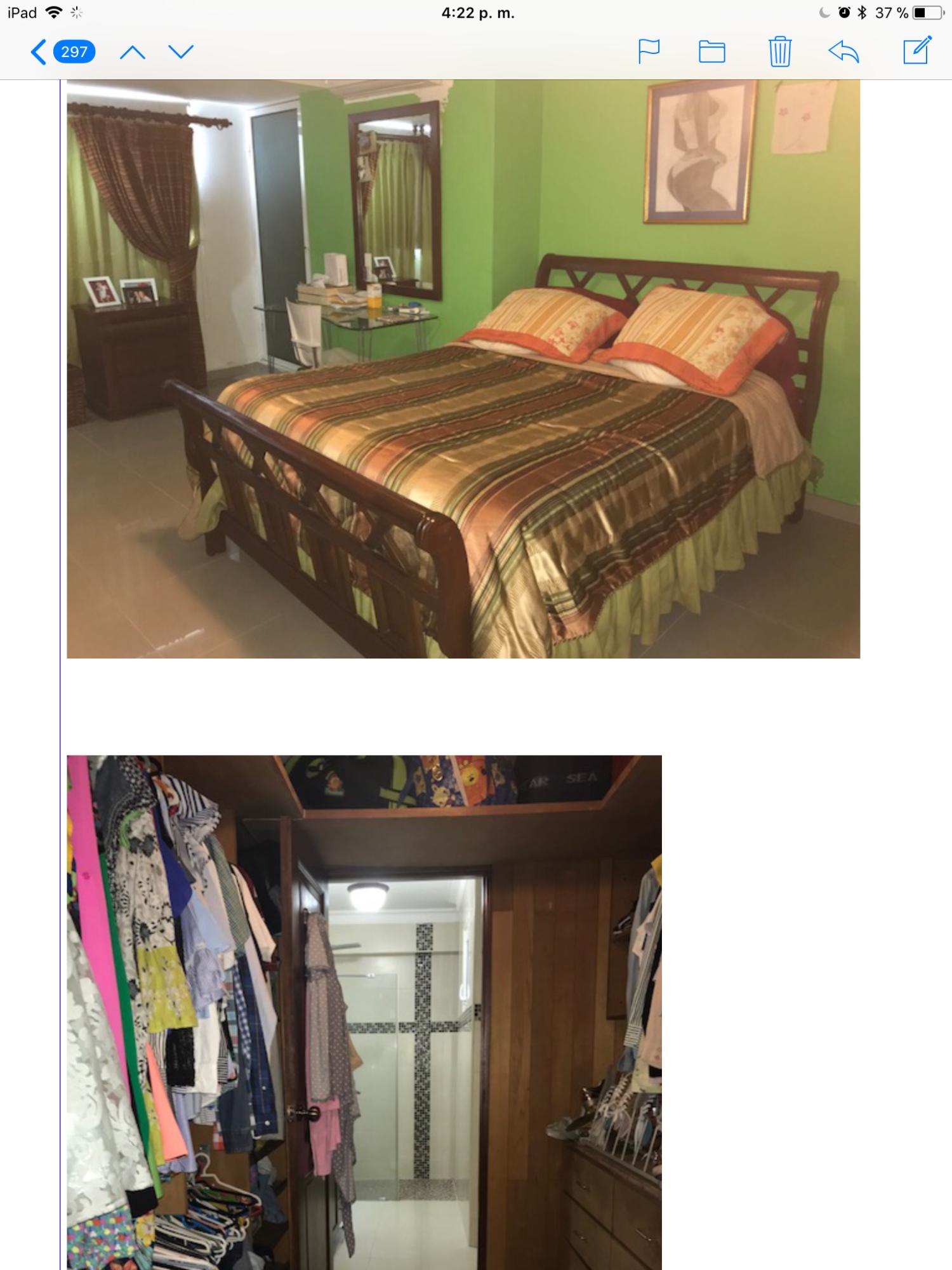Open the bedroom photo attachment

click(463, 369)
